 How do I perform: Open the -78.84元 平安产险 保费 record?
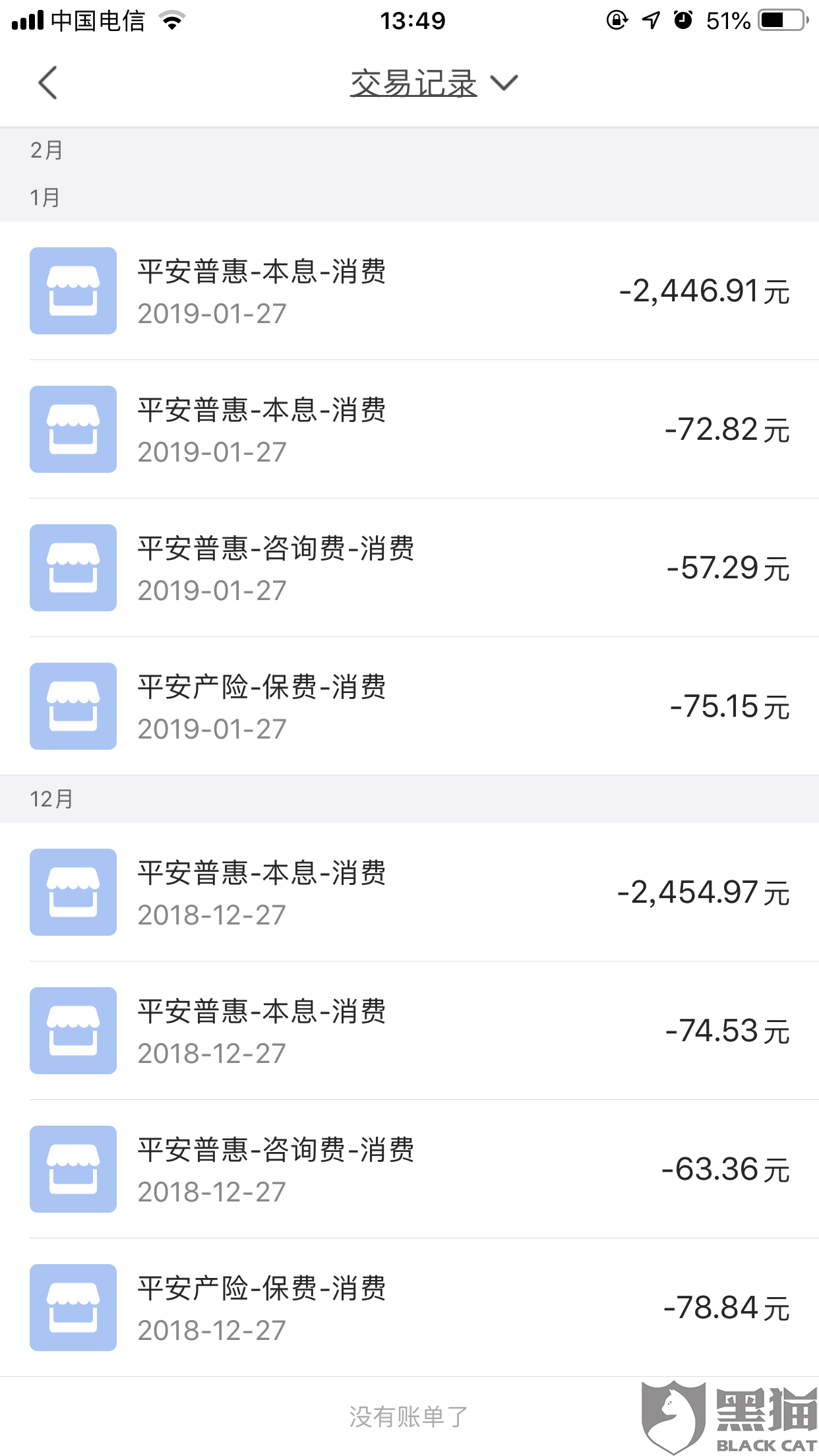coord(409,1308)
